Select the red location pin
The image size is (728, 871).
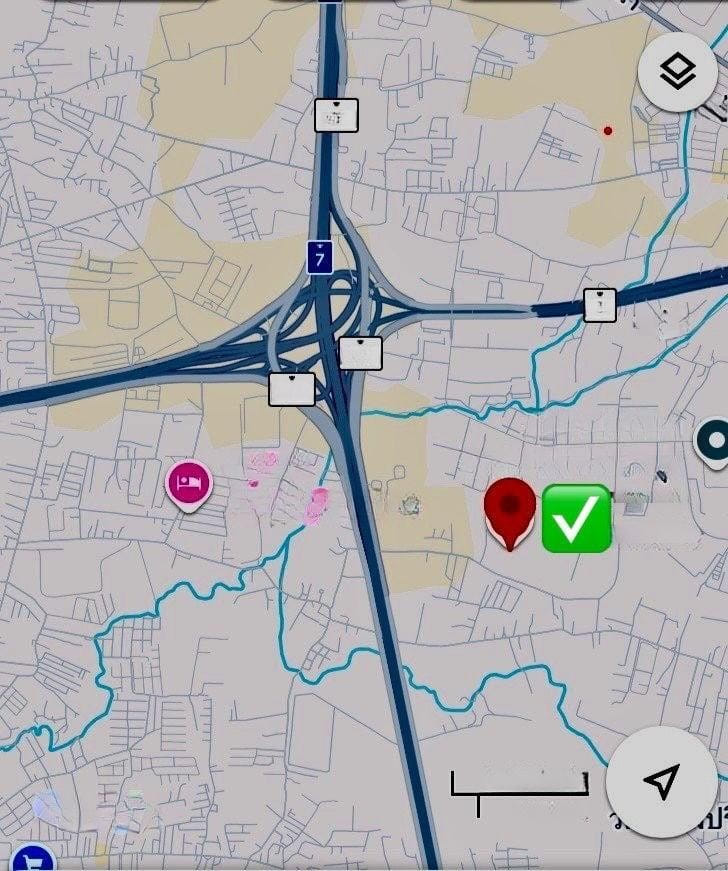pos(510,509)
